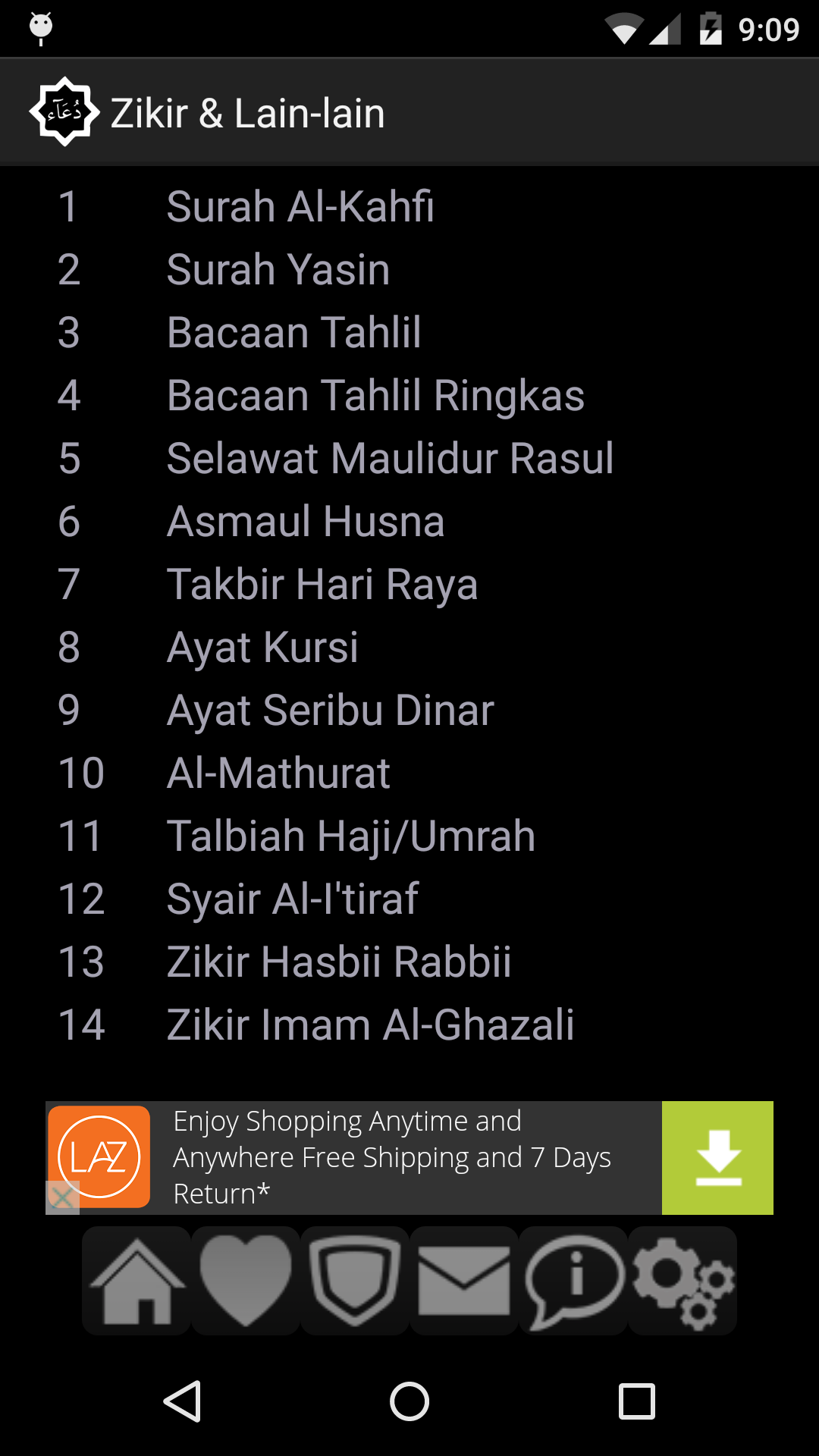Select Bacaan Tahlil Ringkas

click(x=375, y=396)
